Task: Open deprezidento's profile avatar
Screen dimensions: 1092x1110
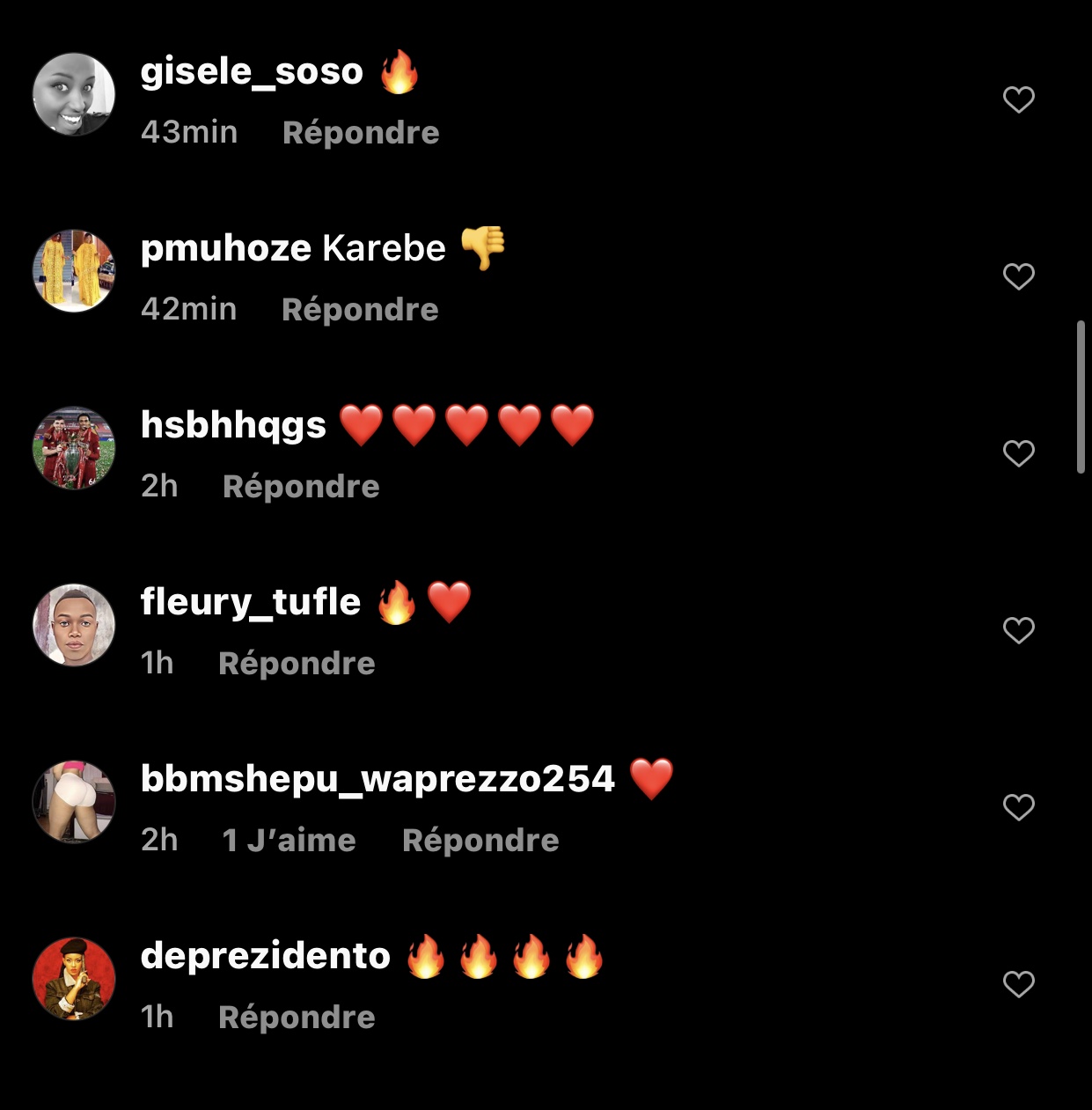Action: point(74,979)
